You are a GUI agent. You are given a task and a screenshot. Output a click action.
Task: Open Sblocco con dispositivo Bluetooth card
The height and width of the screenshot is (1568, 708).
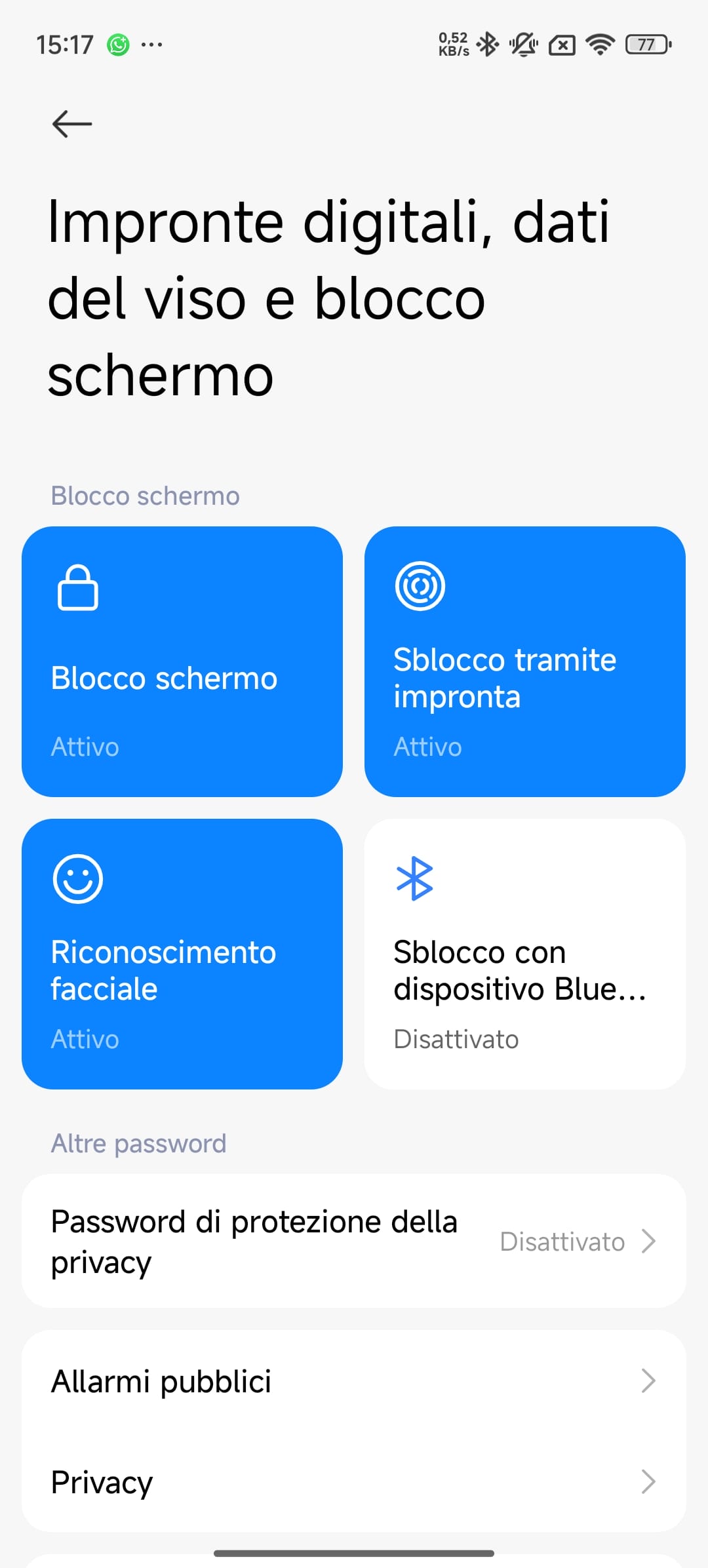coord(524,954)
